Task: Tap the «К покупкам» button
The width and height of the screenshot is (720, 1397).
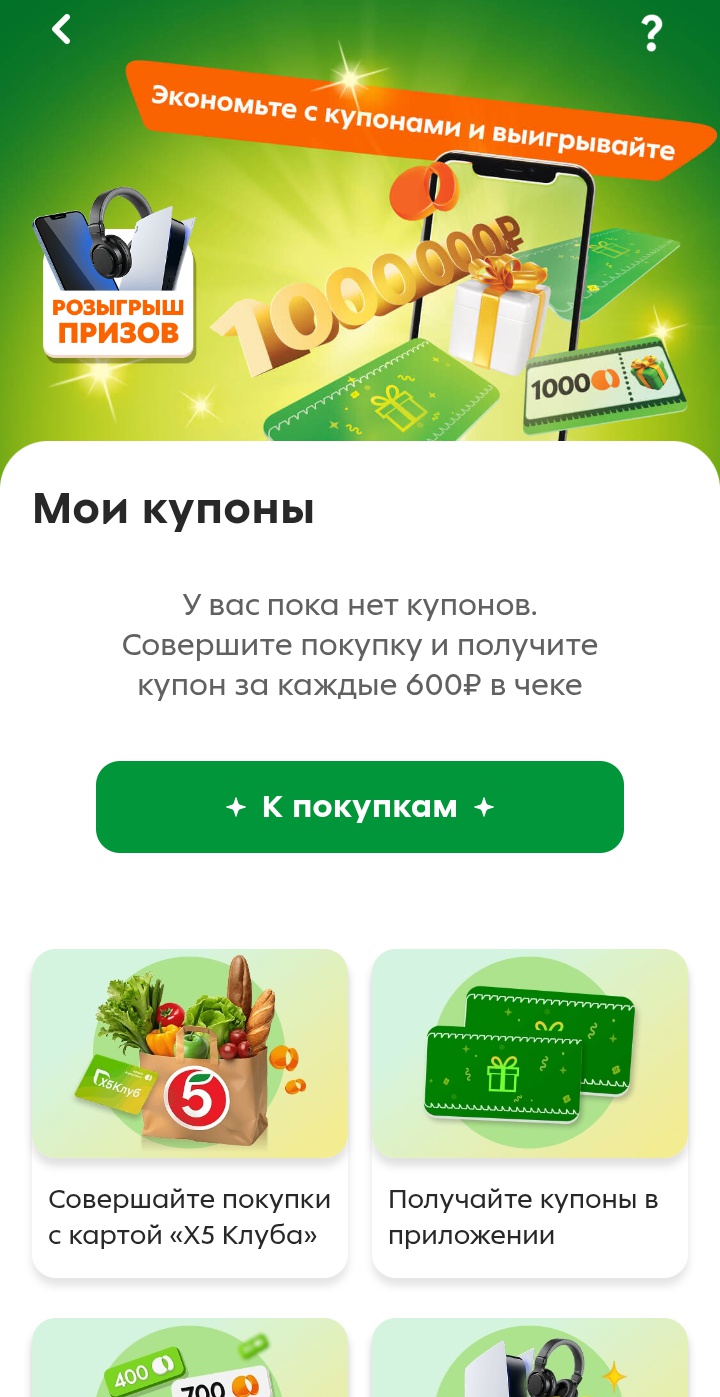Action: pyautogui.click(x=360, y=807)
